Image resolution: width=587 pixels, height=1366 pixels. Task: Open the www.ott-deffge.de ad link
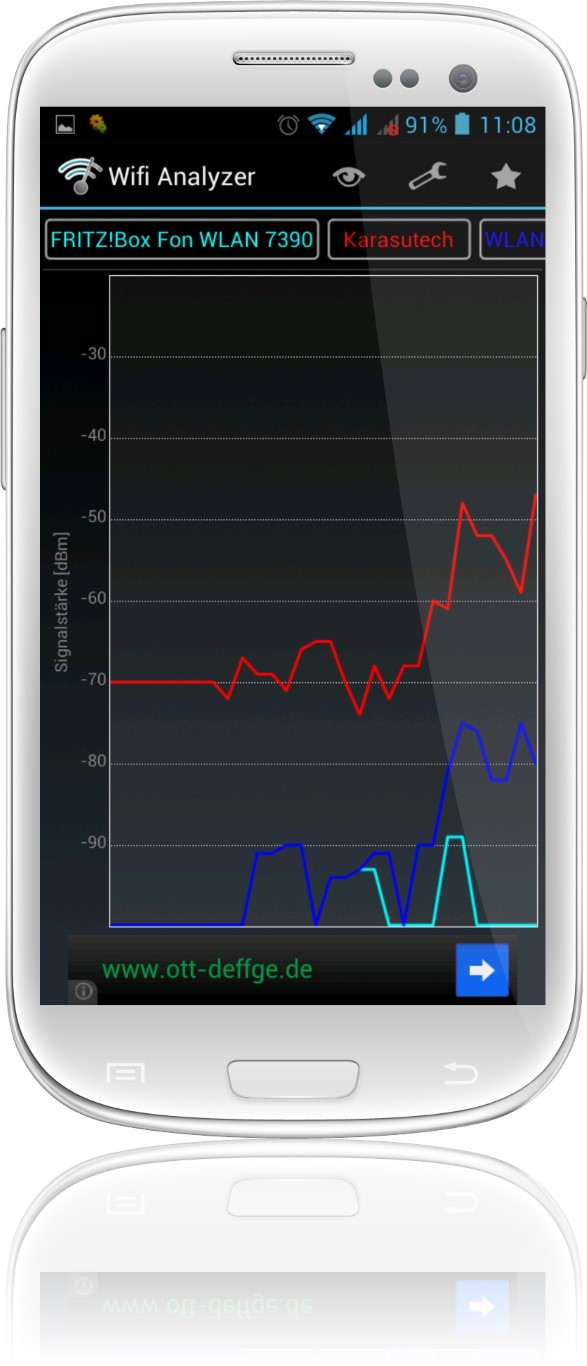tap(207, 969)
